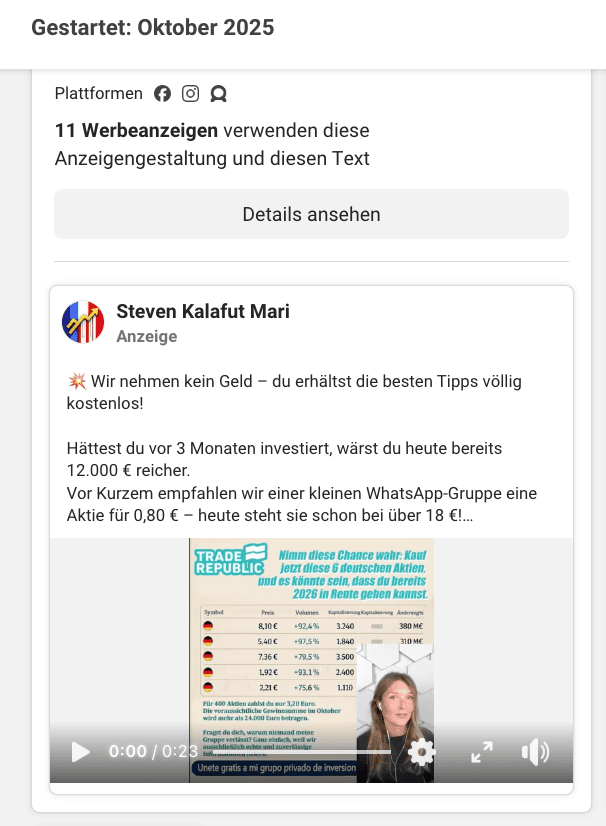The width and height of the screenshot is (606, 826).
Task: Seek along the video progress bar
Action: tap(300, 752)
